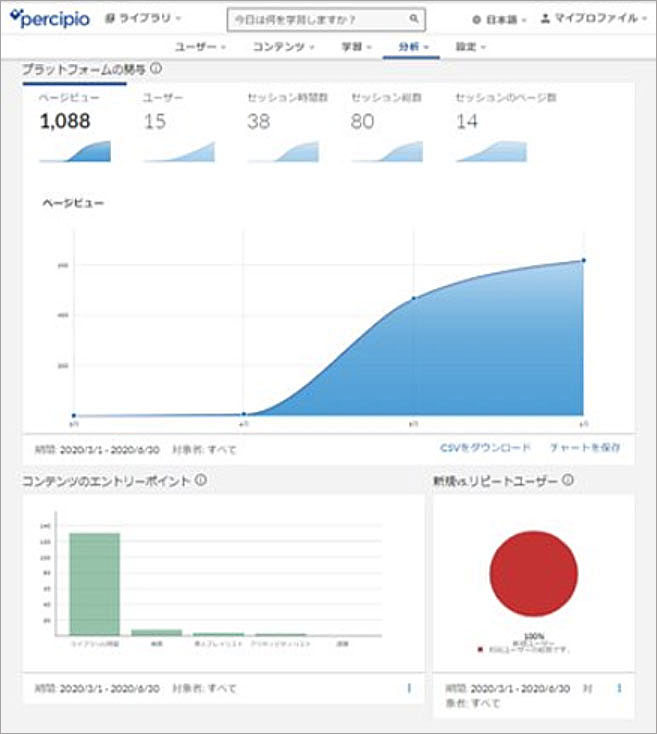The height and width of the screenshot is (734, 657).
Task: Tap the search field 今日は何を学習しますか
Action: click(315, 19)
